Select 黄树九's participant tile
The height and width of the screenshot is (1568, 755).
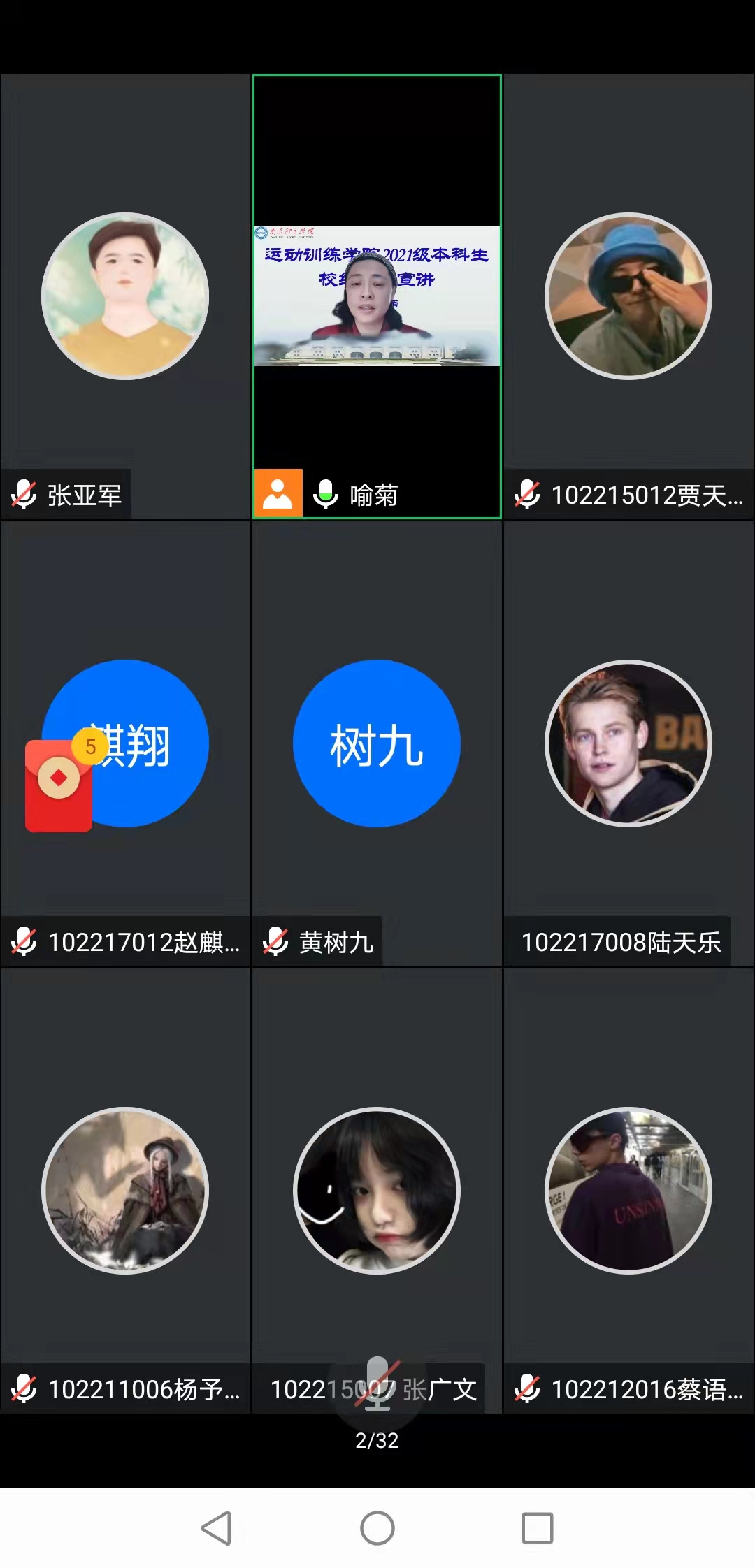click(x=377, y=743)
